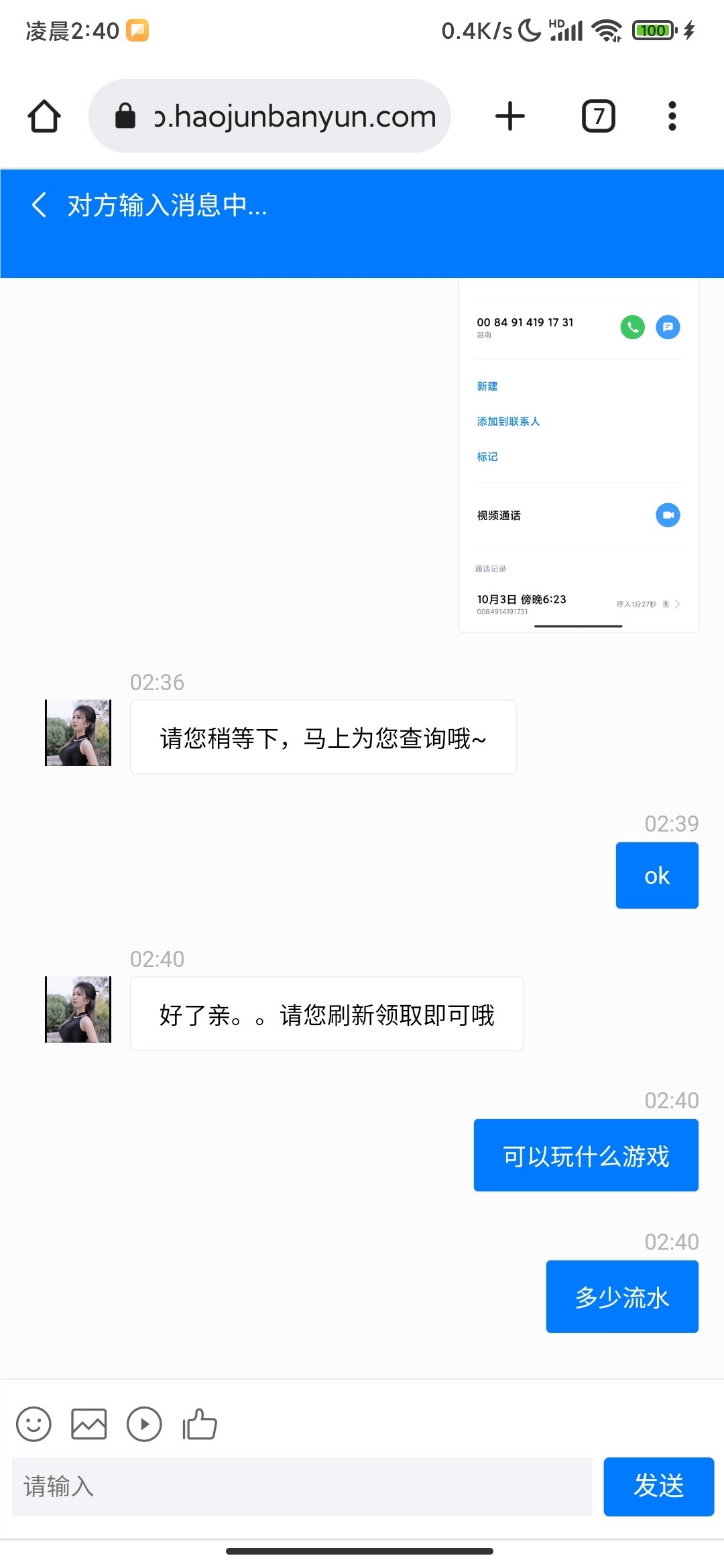Image resolution: width=724 pixels, height=1568 pixels.
Task: Open the sent call-log screenshot image
Action: [x=579, y=456]
